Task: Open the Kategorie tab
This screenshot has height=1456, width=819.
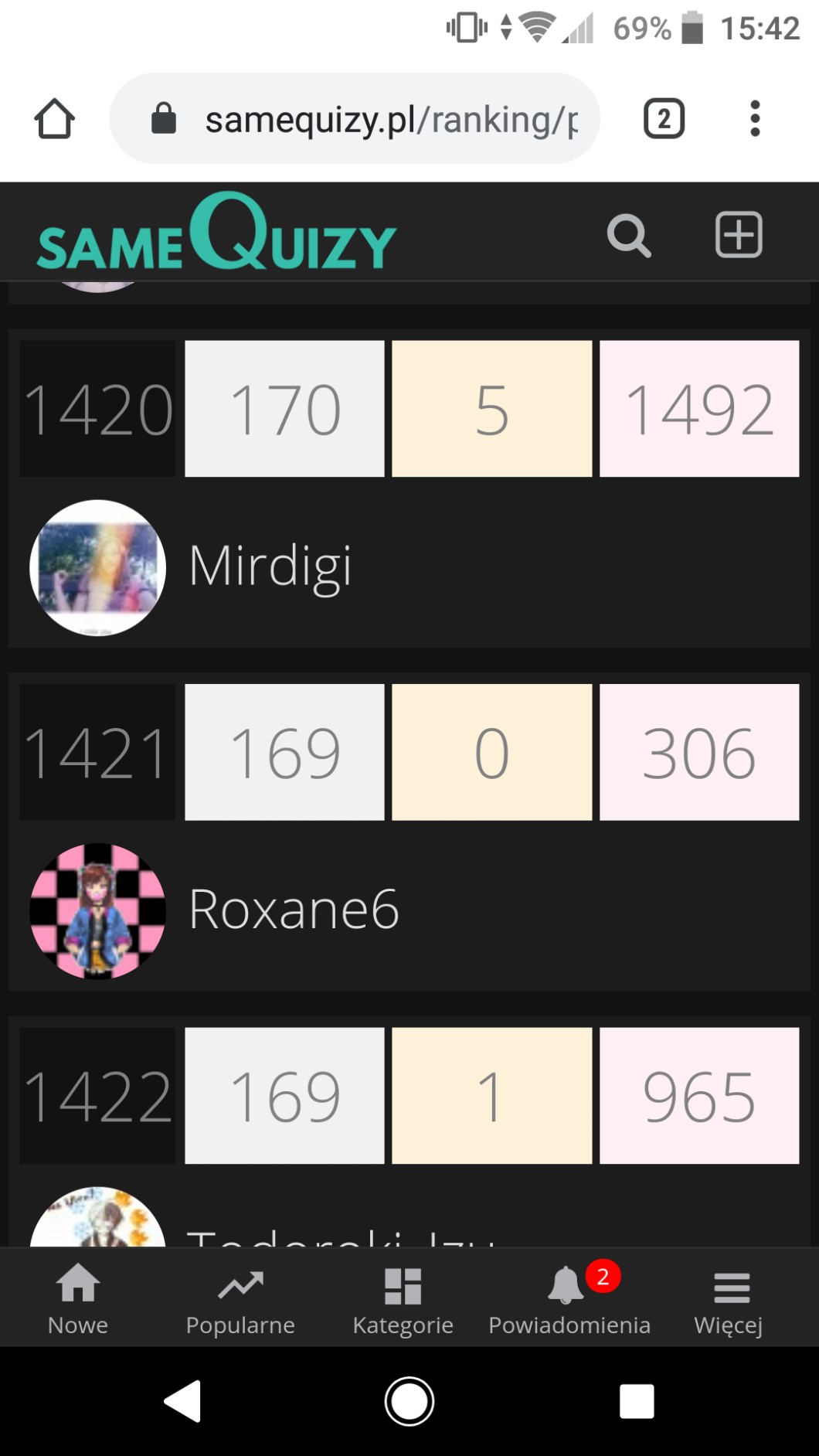Action: point(403,1300)
